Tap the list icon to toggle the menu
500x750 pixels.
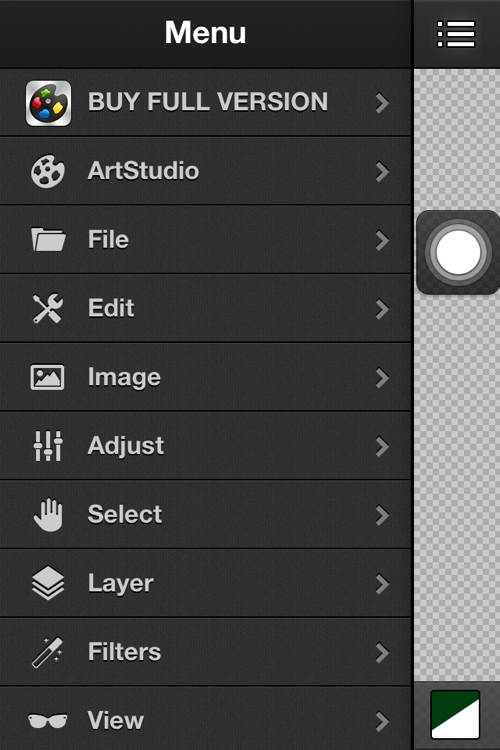click(456, 34)
